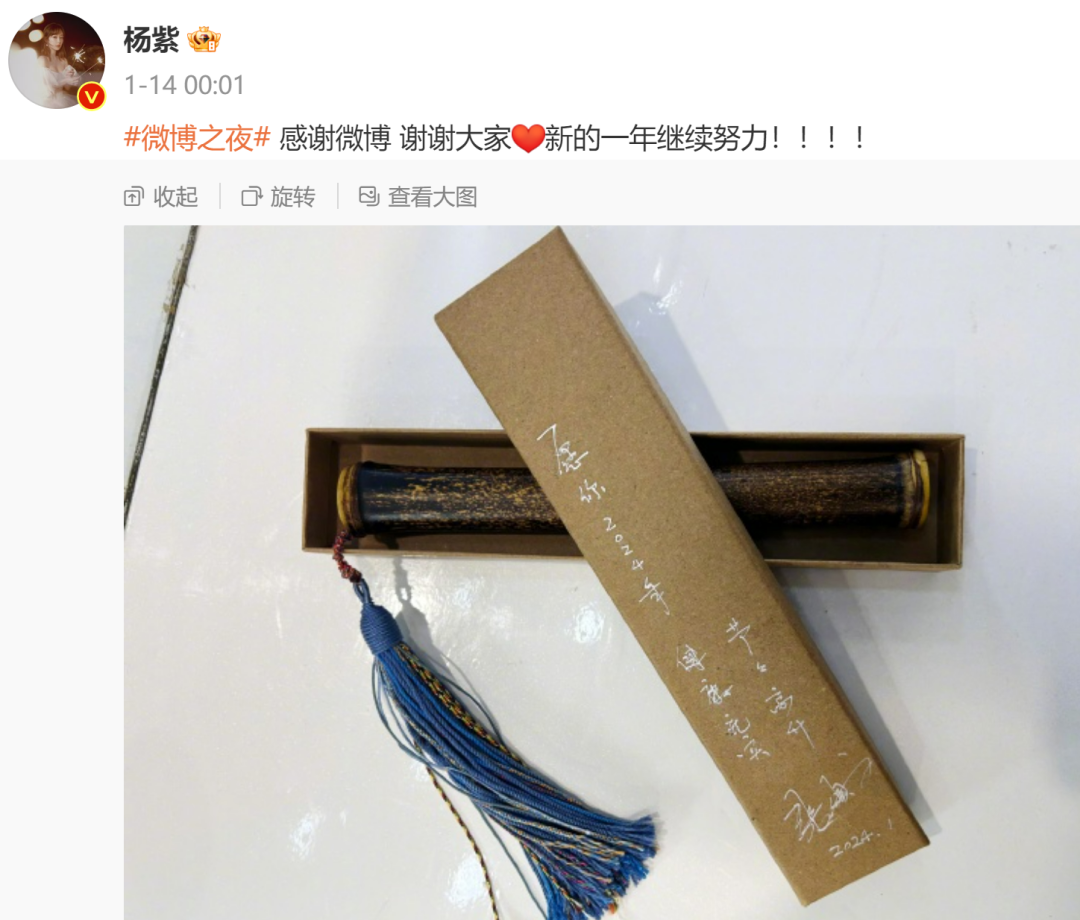Rotate the image with 旋转

pyautogui.click(x=279, y=197)
